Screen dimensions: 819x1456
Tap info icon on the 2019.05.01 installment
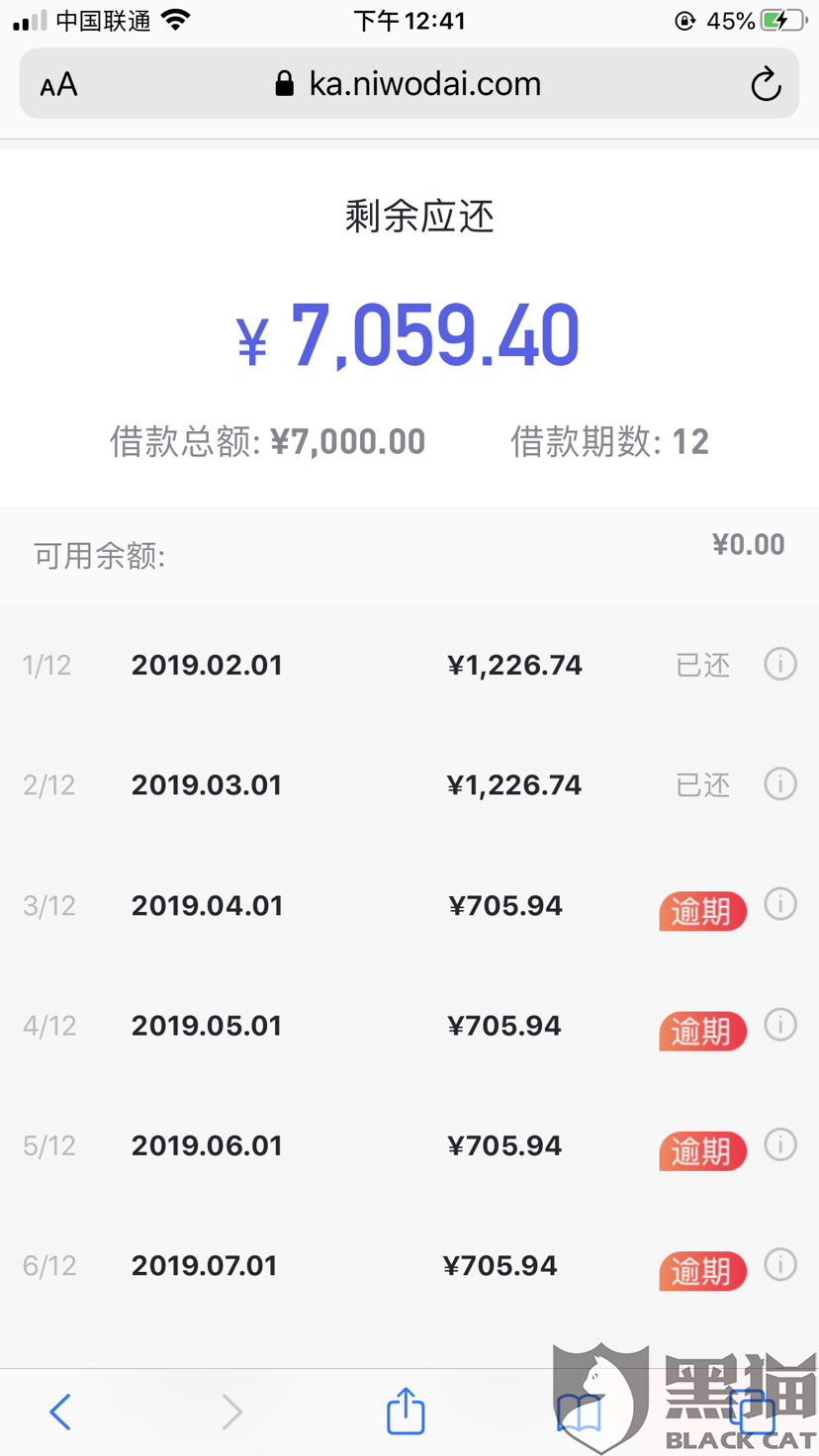pos(779,1025)
